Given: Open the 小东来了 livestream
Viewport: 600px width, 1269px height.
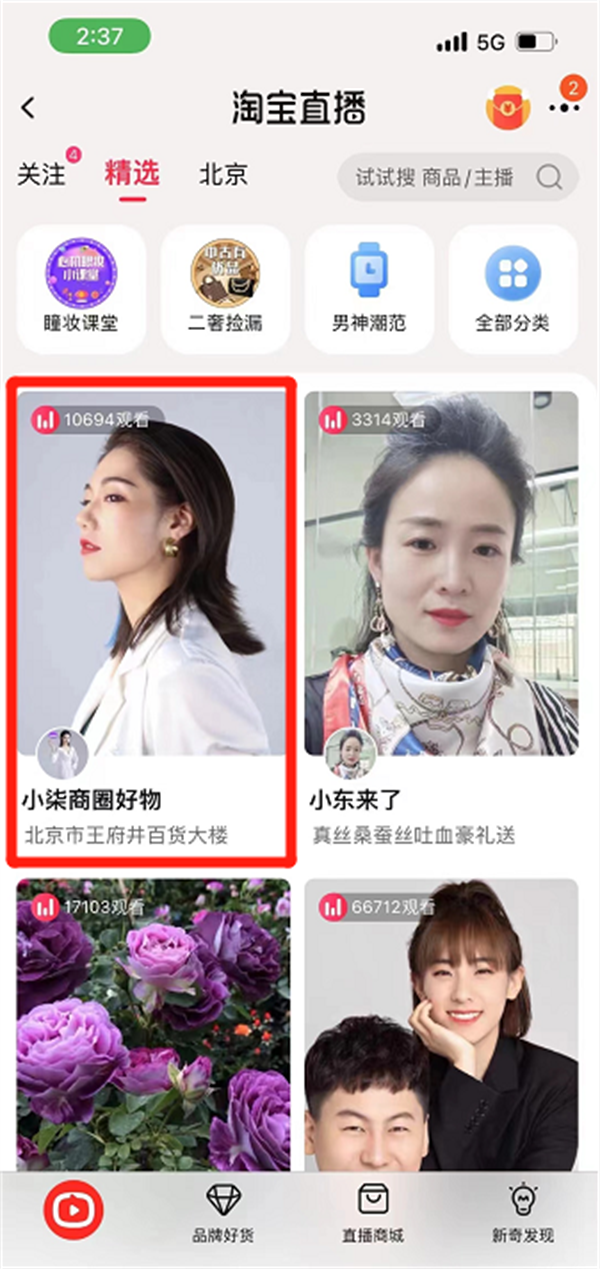Looking at the screenshot, I should 441,620.
